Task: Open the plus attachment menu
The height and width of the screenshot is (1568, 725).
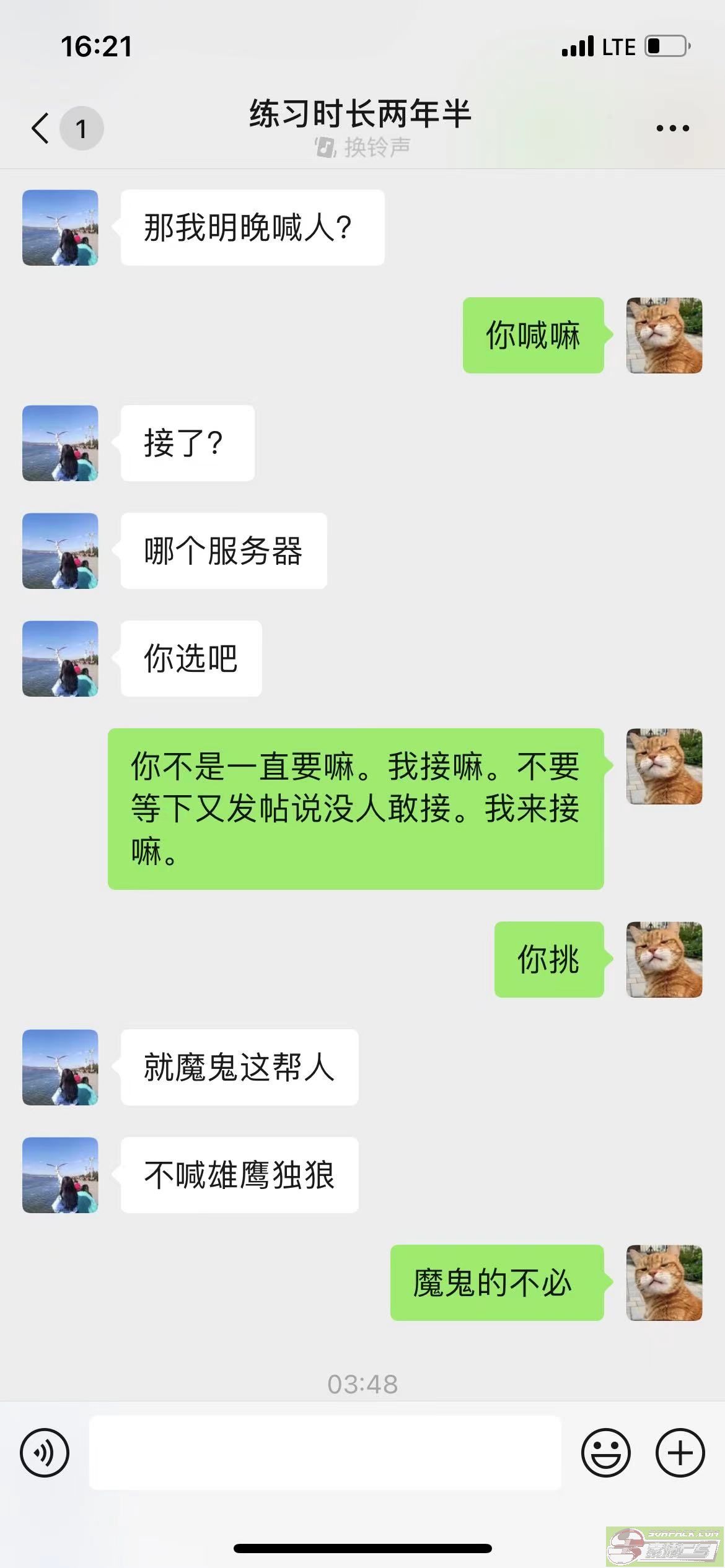Action: [x=680, y=1452]
